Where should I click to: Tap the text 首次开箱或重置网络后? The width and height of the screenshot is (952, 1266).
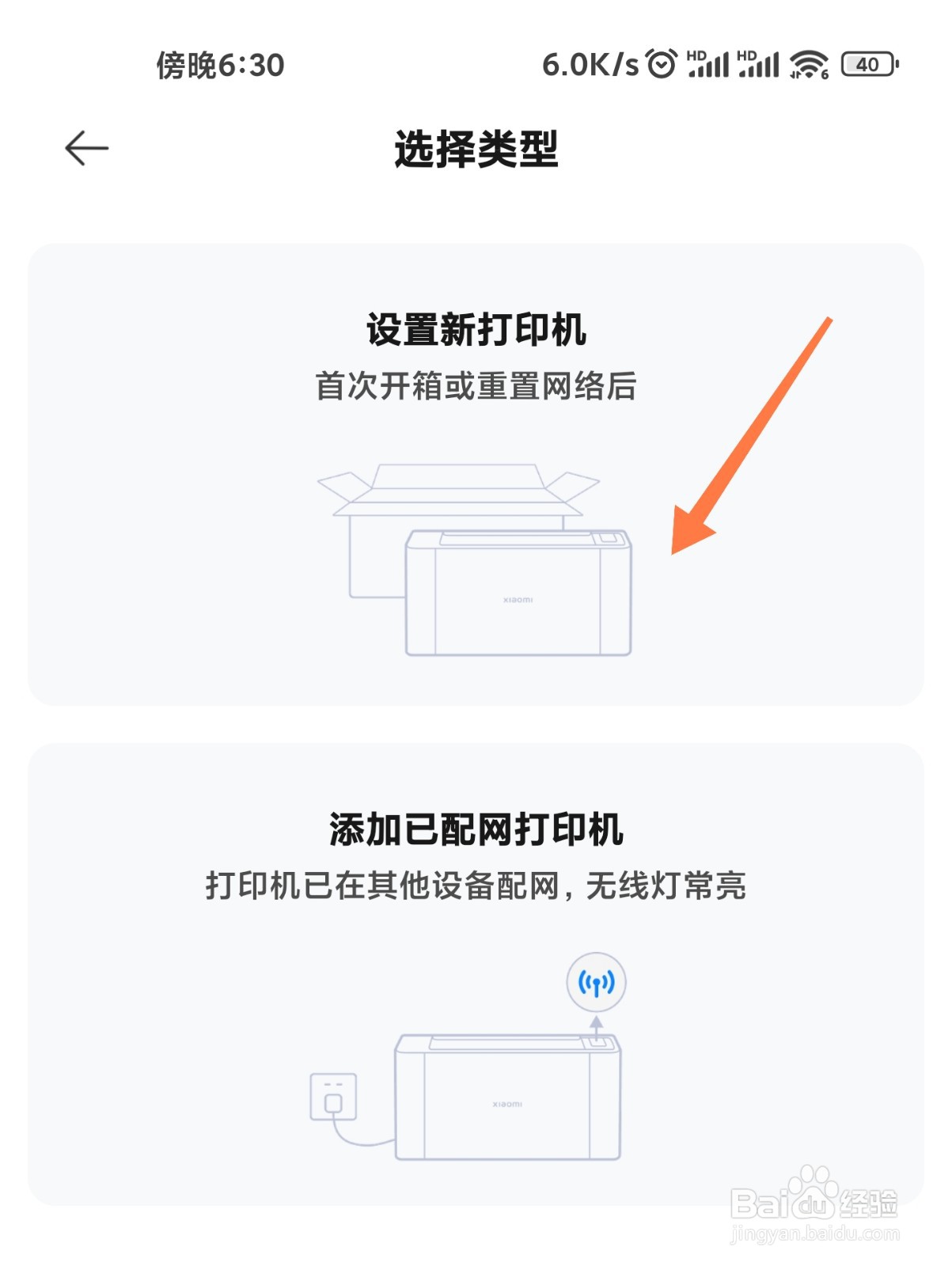coord(475,388)
